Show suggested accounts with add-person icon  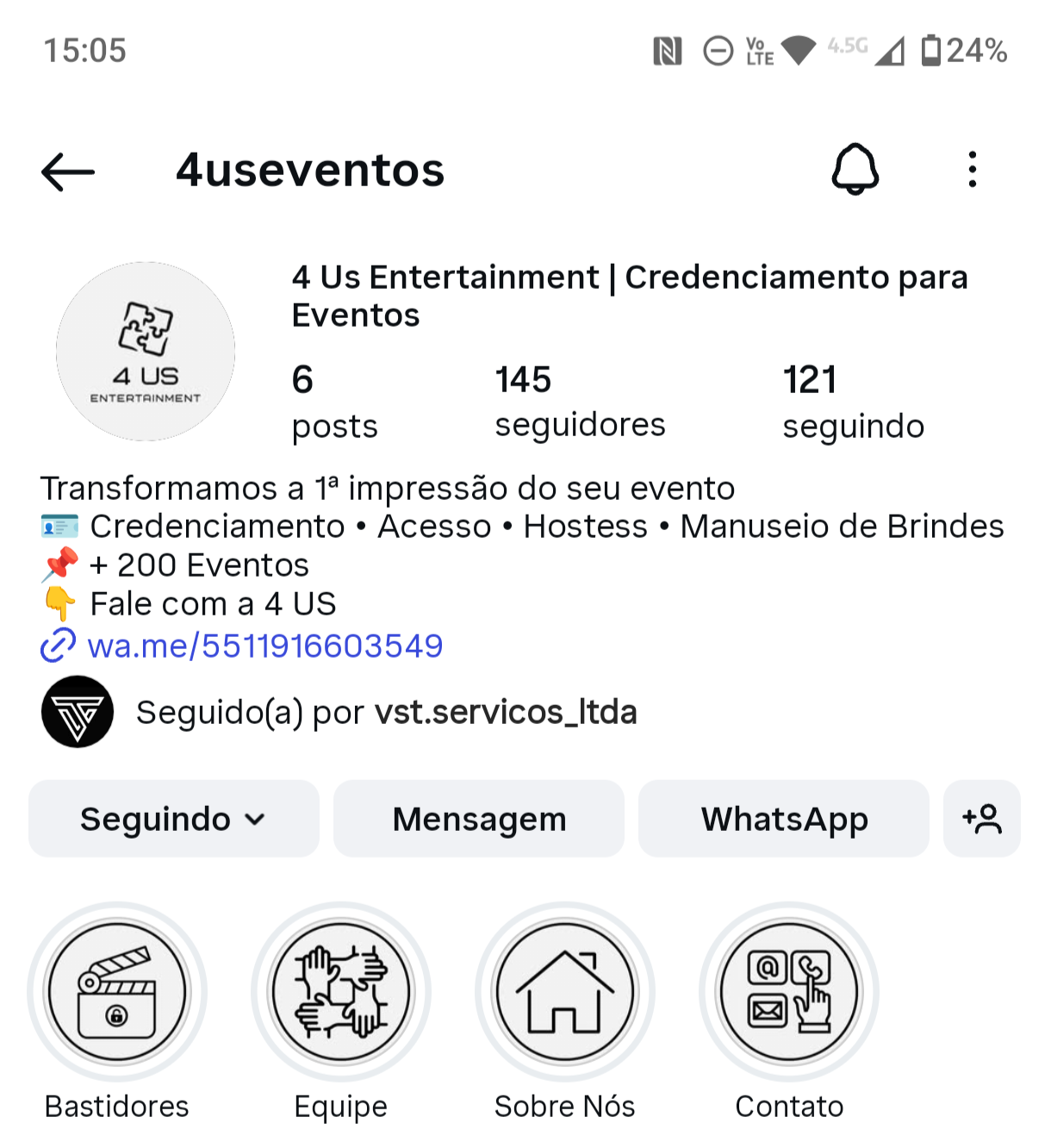click(x=982, y=819)
